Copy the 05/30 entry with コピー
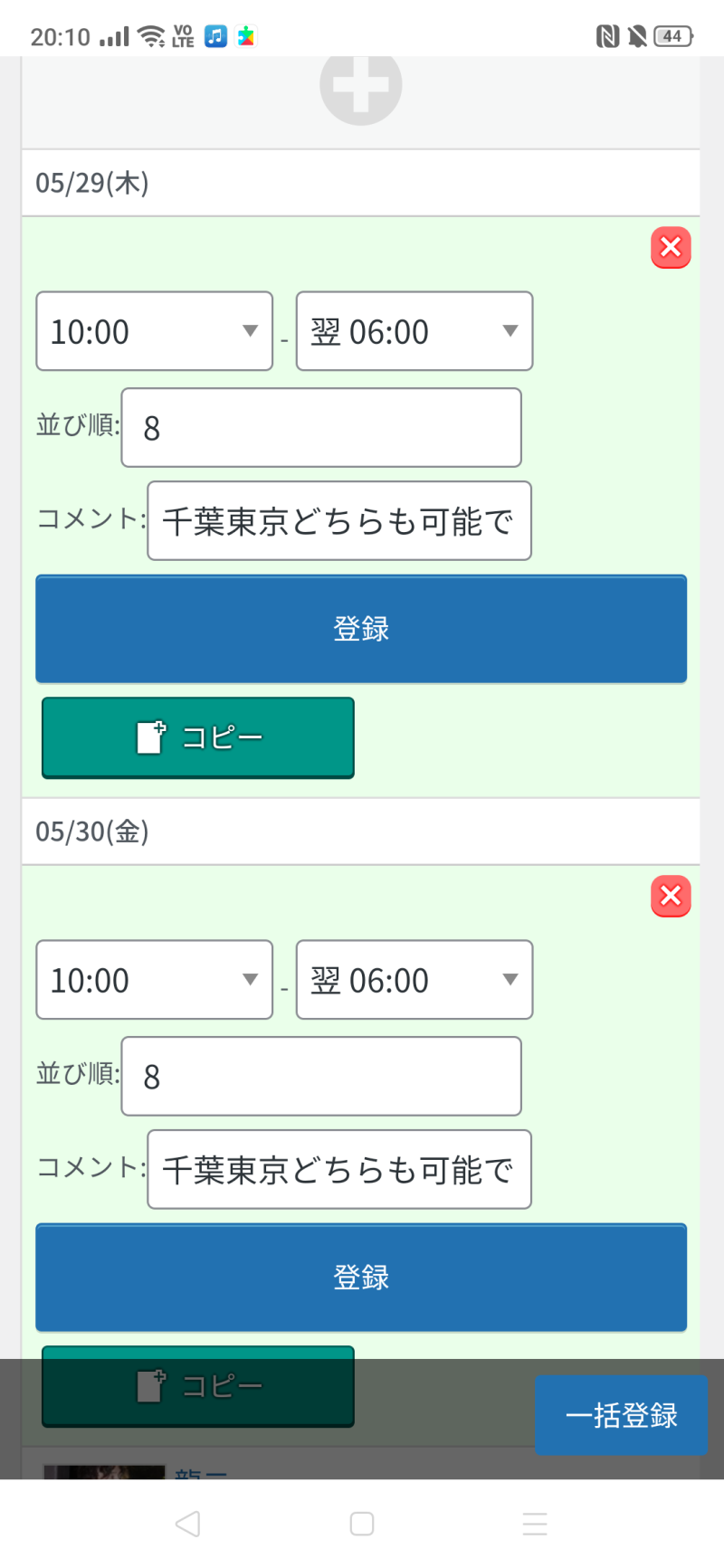Image resolution: width=724 pixels, height=1568 pixels. point(198,1386)
